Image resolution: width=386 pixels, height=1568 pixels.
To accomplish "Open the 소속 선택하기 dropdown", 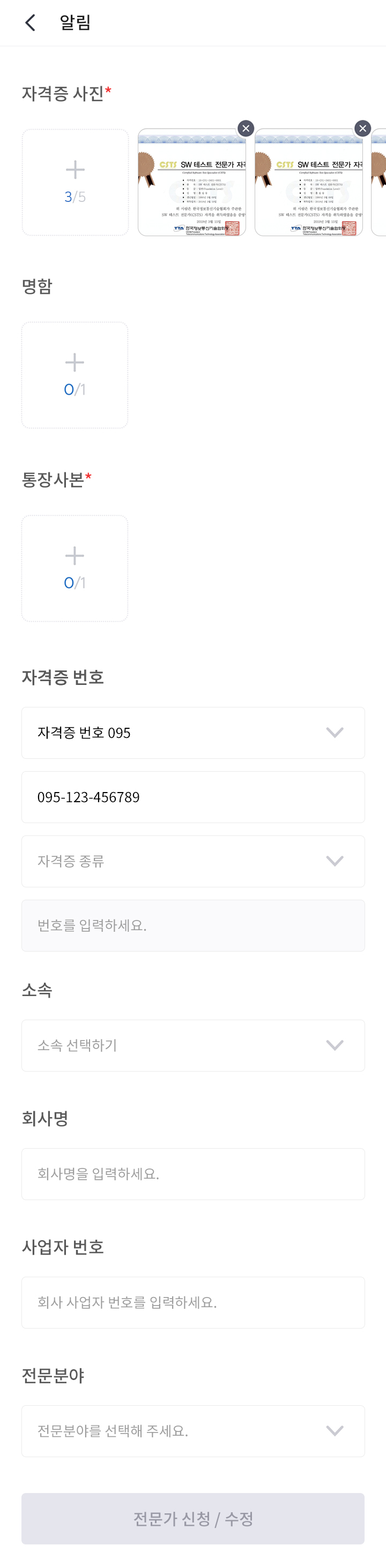I will tap(192, 1045).
